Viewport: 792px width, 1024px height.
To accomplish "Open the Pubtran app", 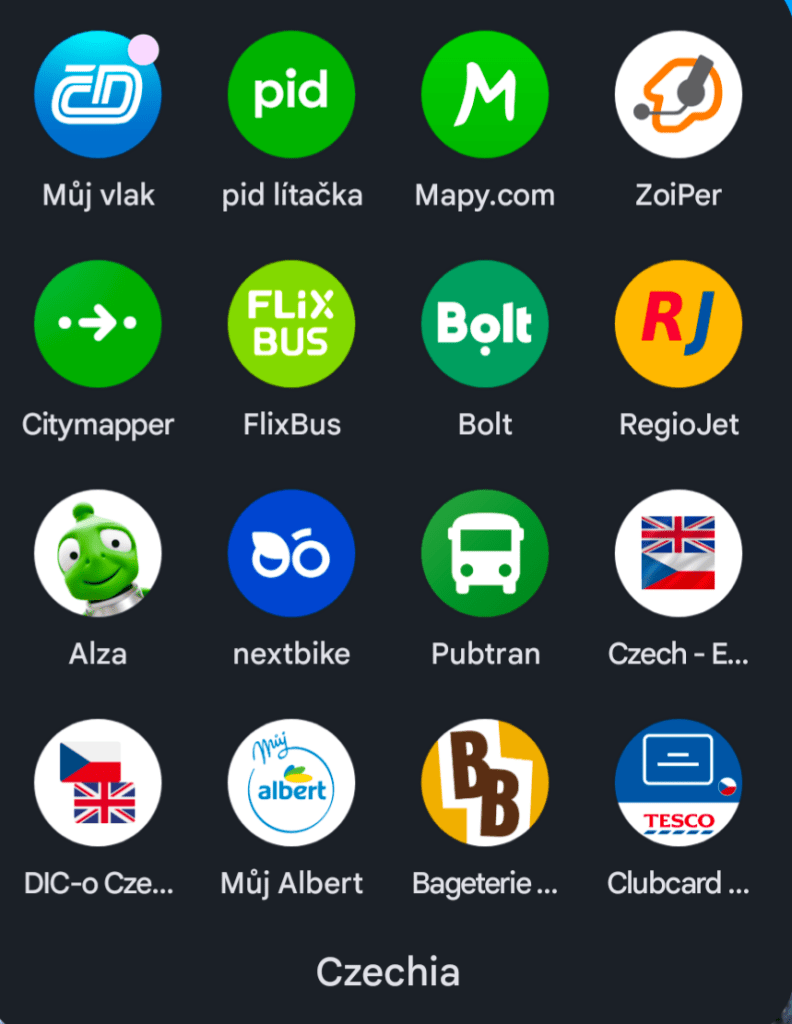I will 485,553.
